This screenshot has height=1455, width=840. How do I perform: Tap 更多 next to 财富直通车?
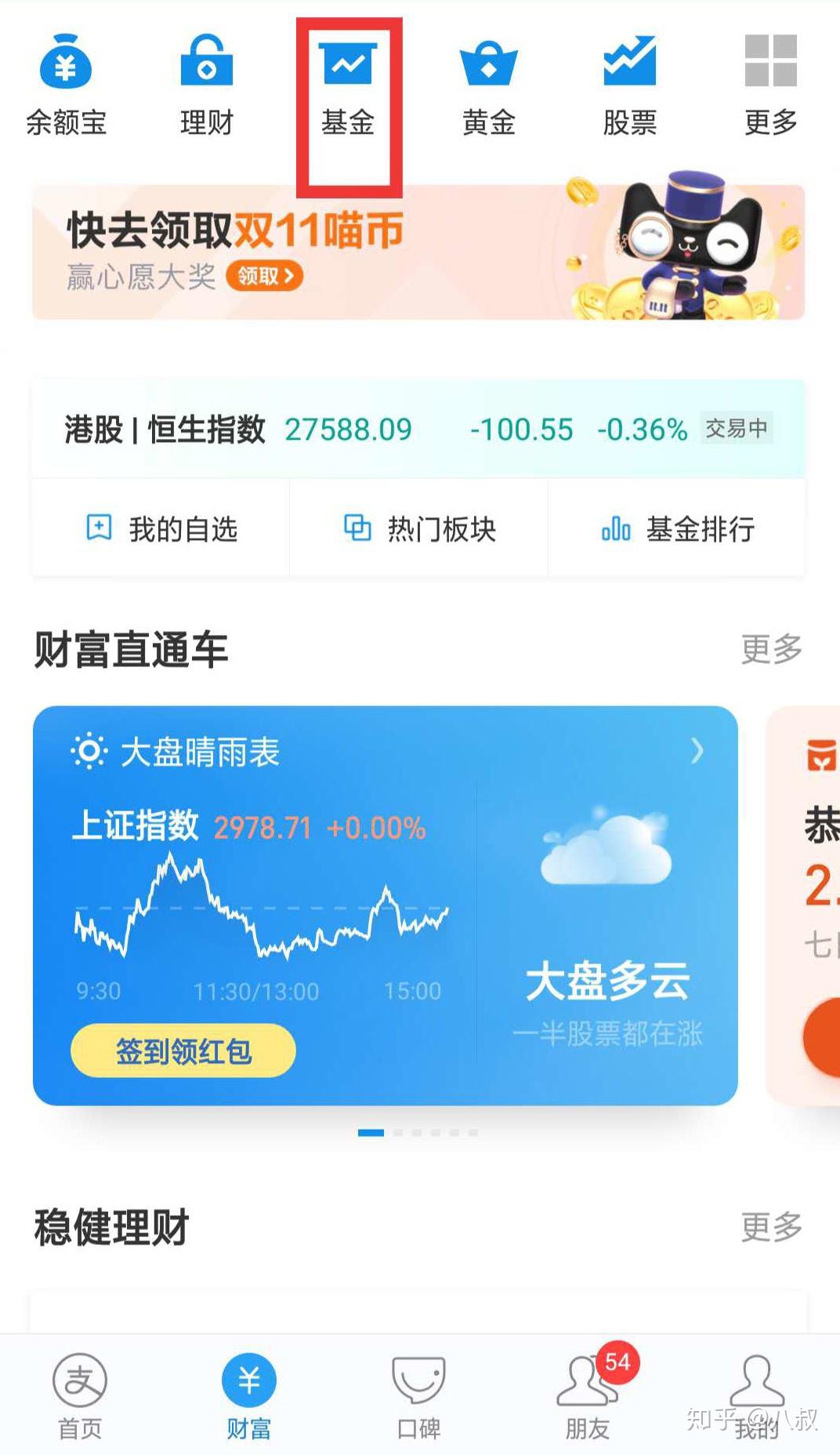click(x=771, y=650)
